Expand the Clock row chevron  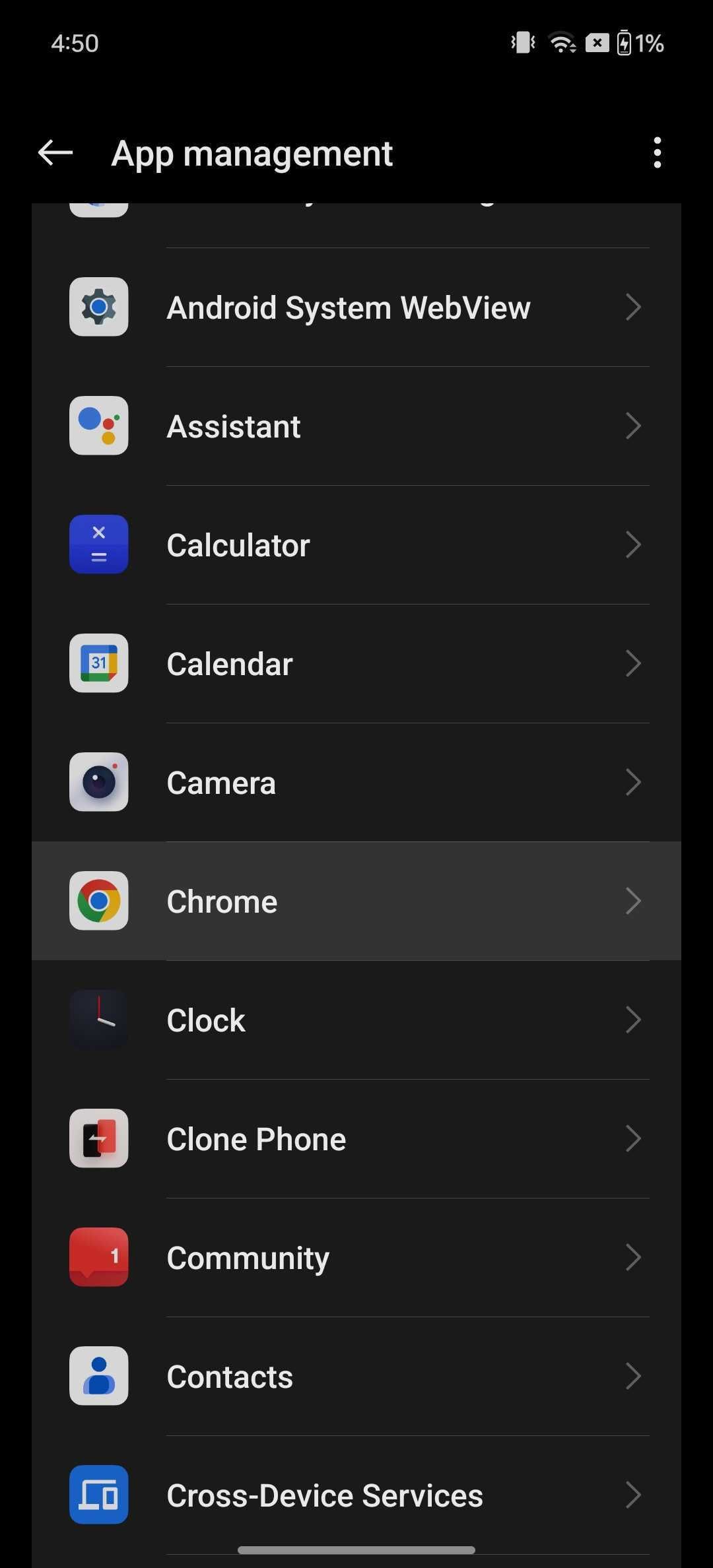[x=632, y=1020]
